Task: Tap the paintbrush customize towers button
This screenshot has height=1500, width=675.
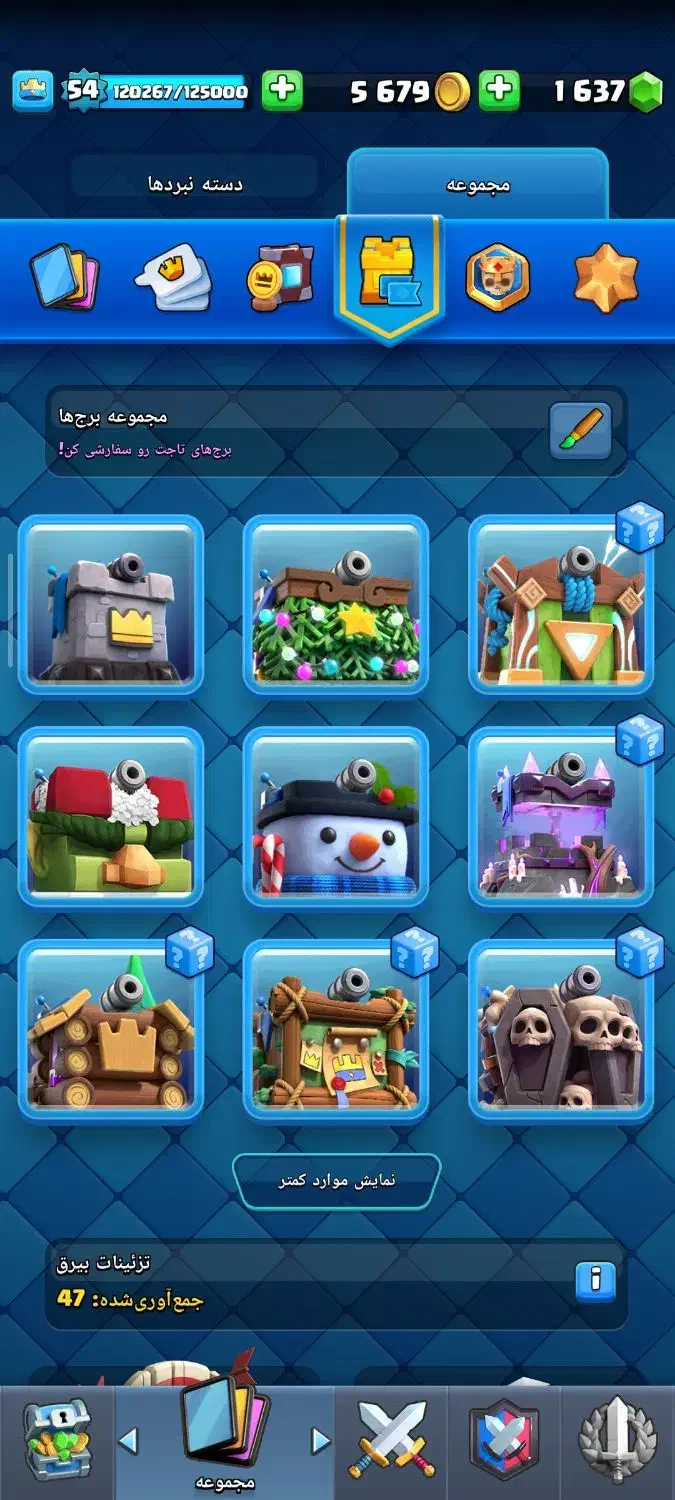Action: [580, 432]
